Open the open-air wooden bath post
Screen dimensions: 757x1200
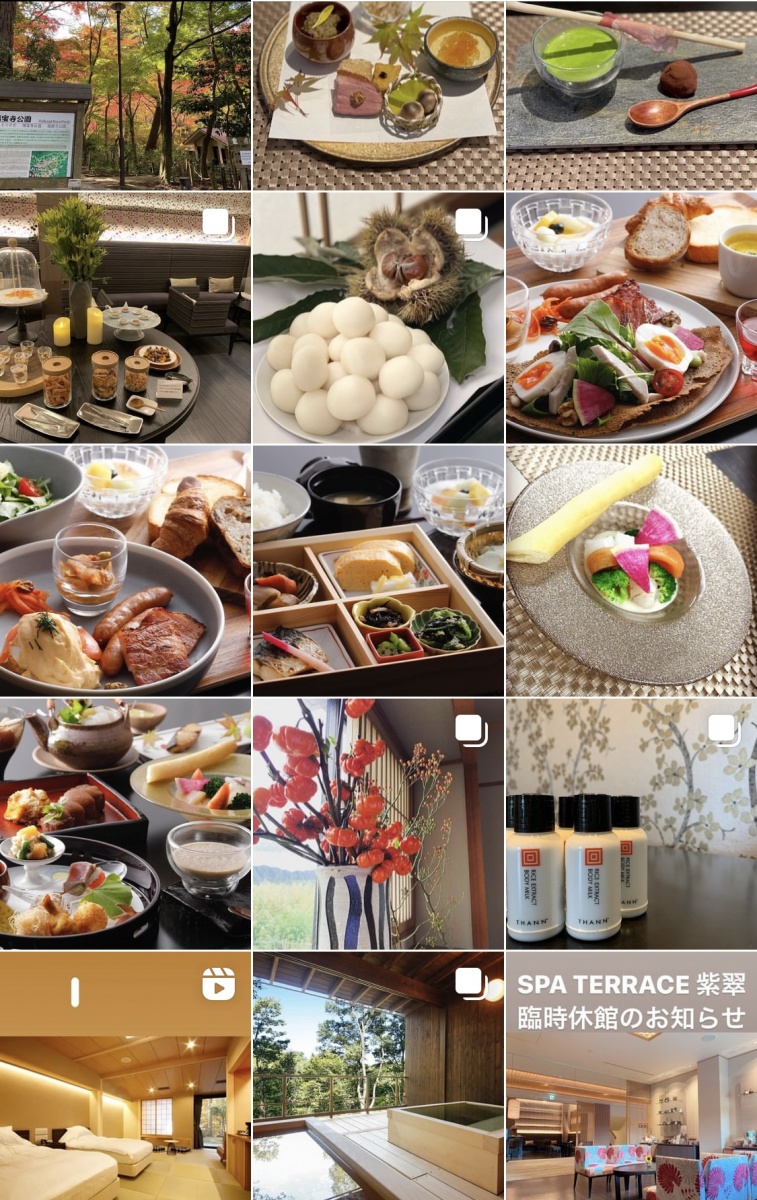tap(378, 1076)
